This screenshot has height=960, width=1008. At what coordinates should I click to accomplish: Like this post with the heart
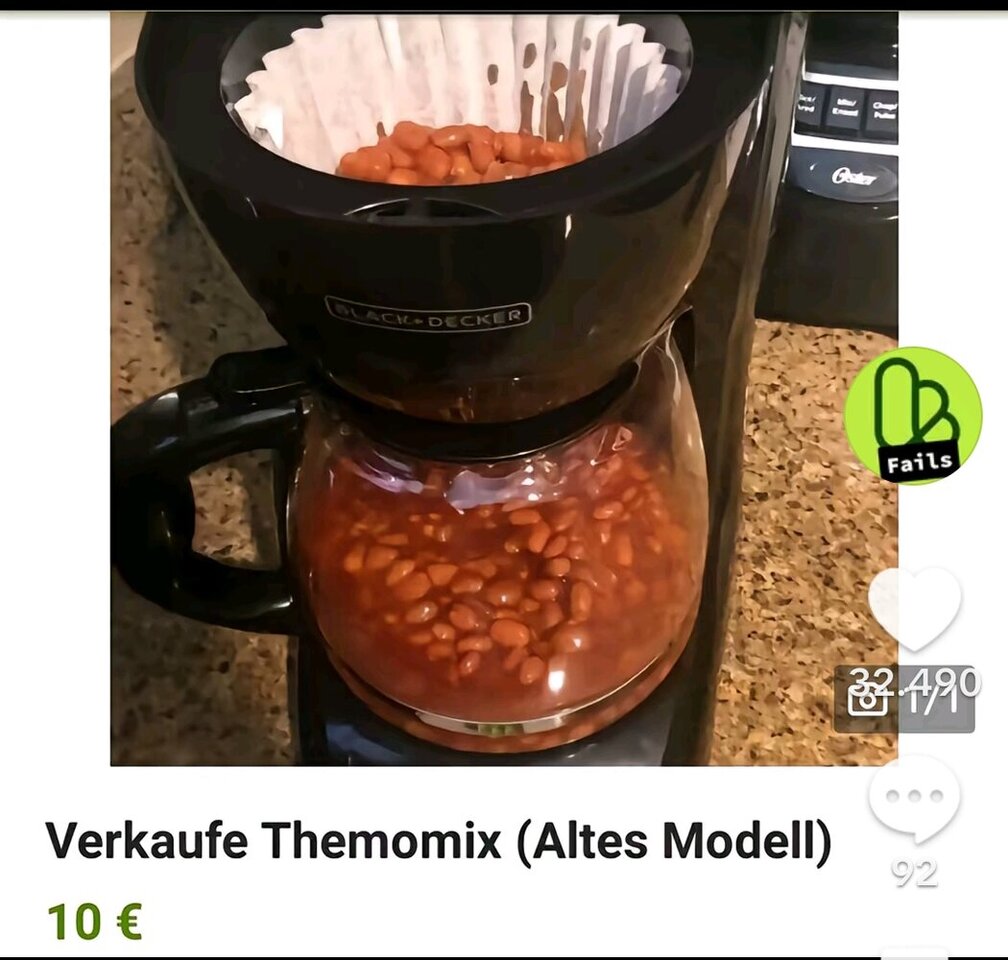tap(914, 608)
